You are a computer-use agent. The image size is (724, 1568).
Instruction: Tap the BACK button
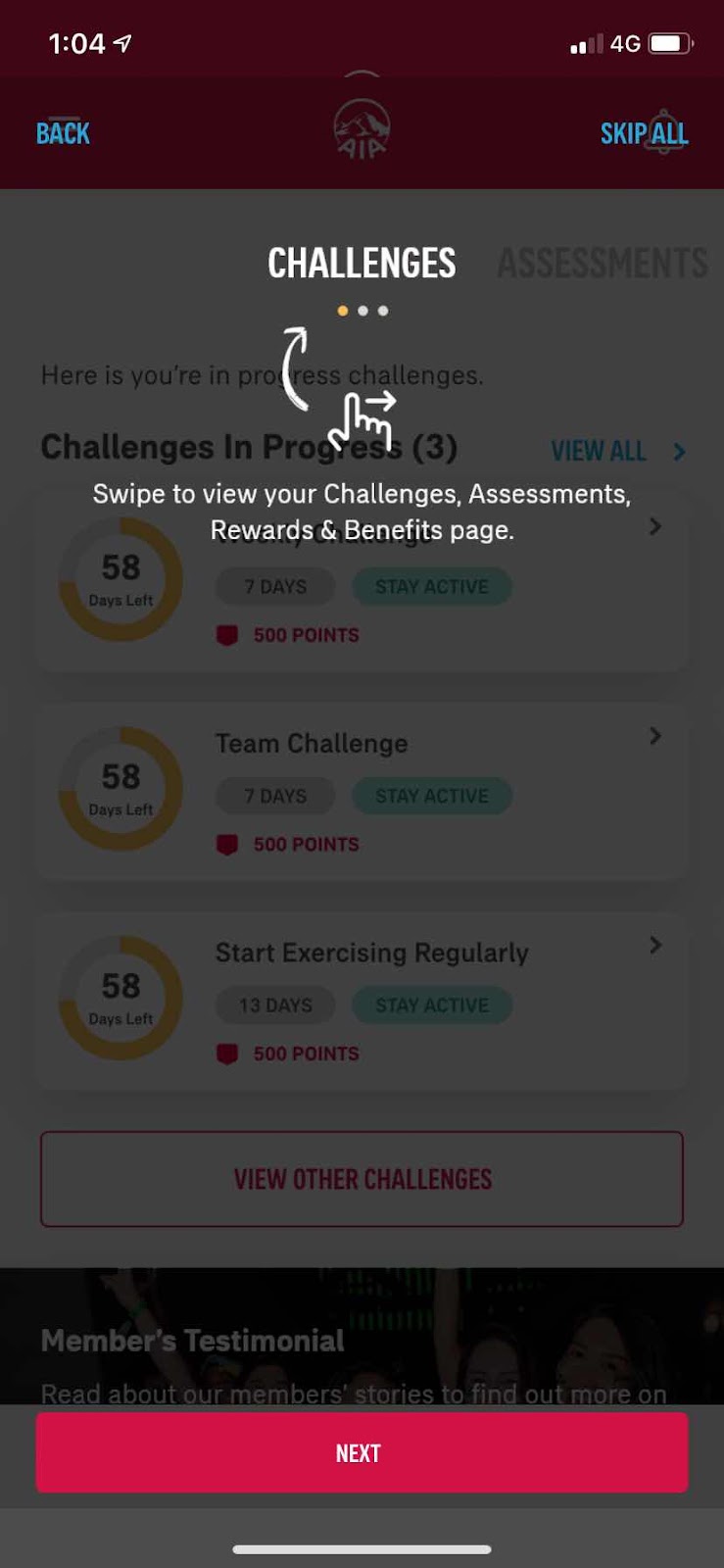coord(63,133)
